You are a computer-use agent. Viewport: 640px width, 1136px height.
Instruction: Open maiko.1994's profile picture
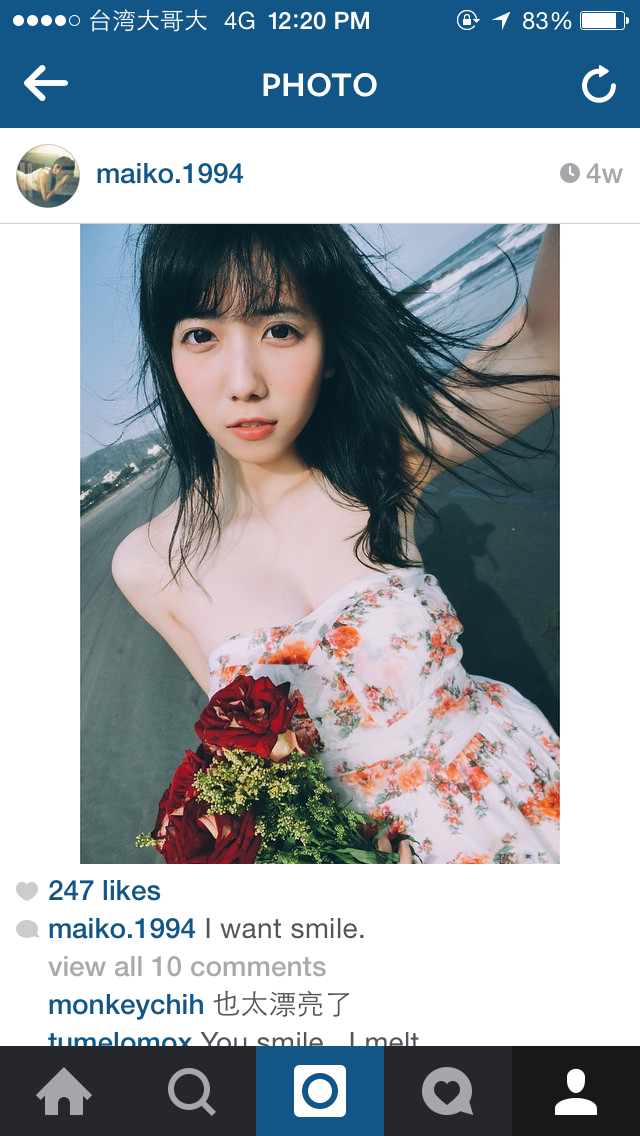coord(48,175)
